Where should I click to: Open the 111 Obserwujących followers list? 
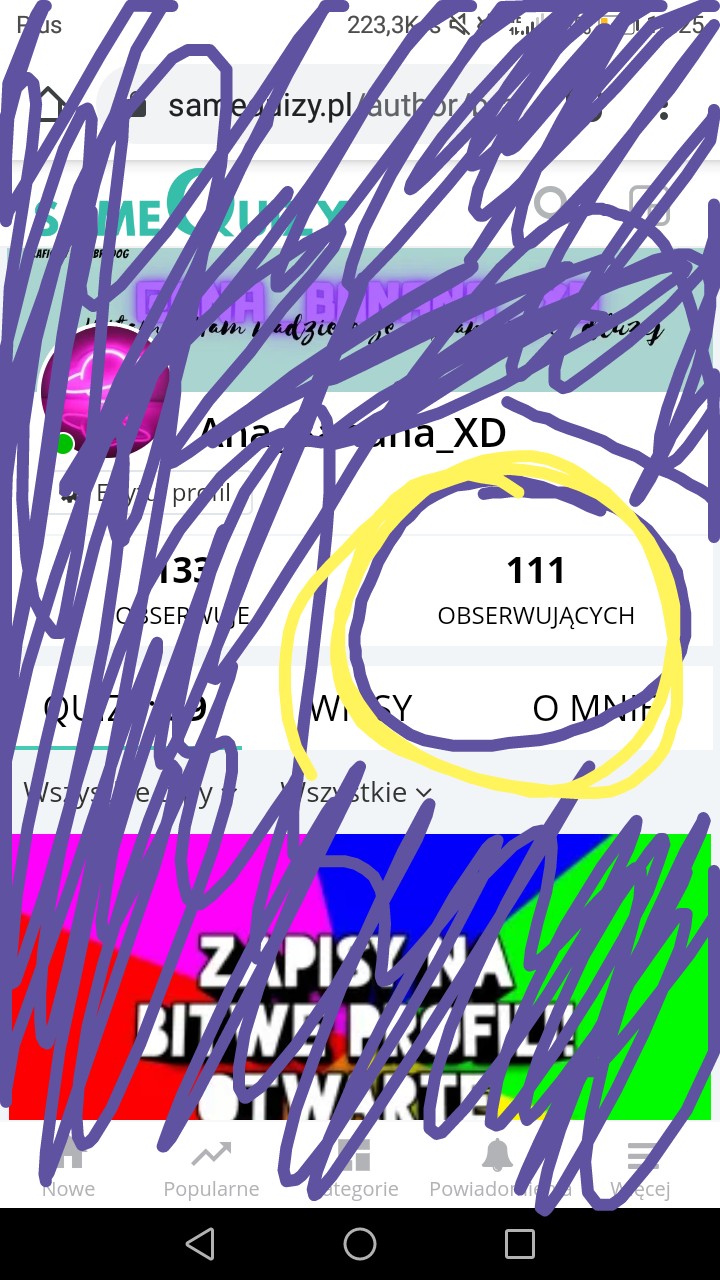coord(536,590)
